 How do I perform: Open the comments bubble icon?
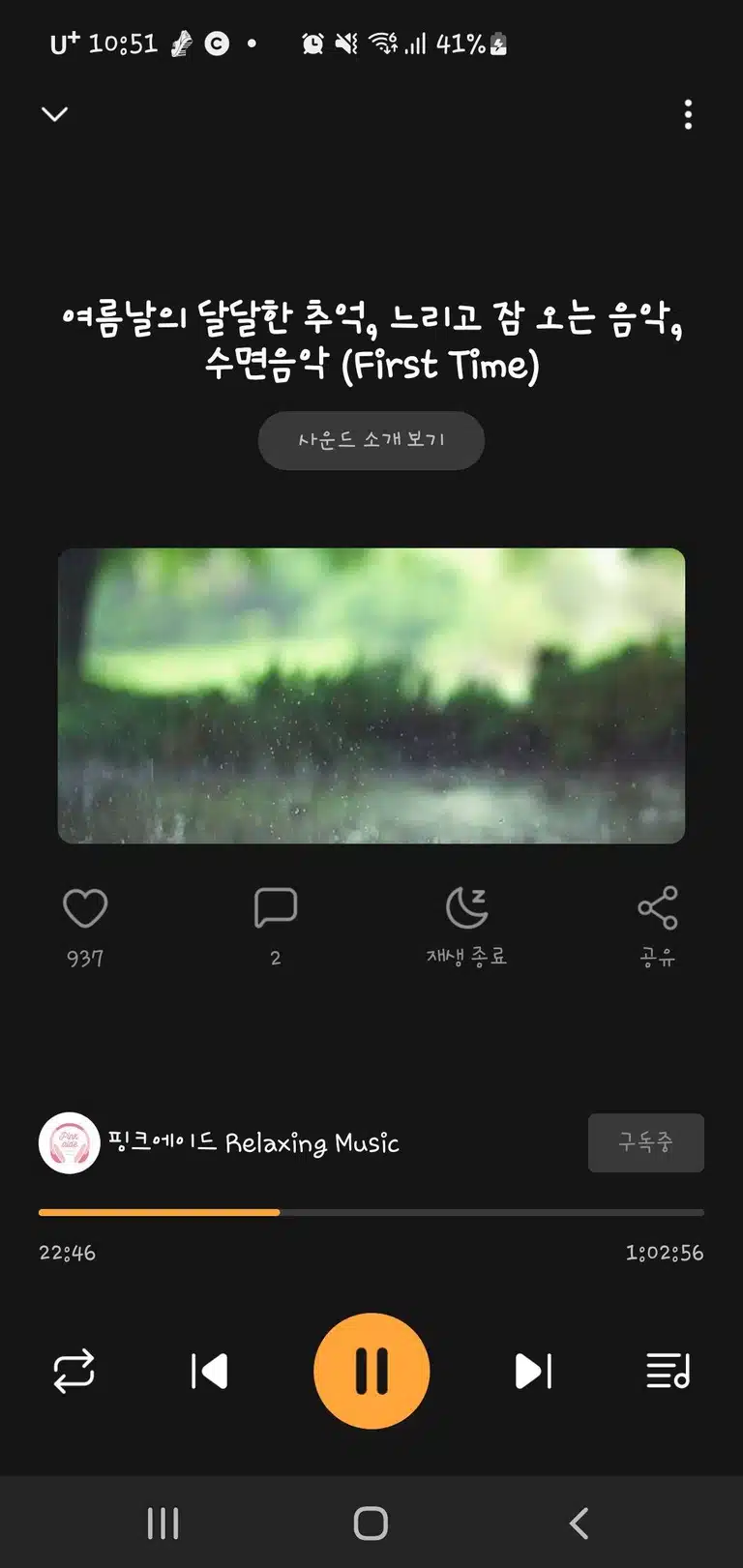[x=276, y=908]
